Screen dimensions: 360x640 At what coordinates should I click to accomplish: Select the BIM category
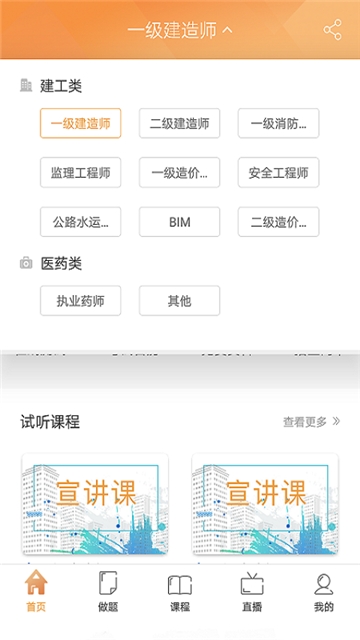click(180, 222)
